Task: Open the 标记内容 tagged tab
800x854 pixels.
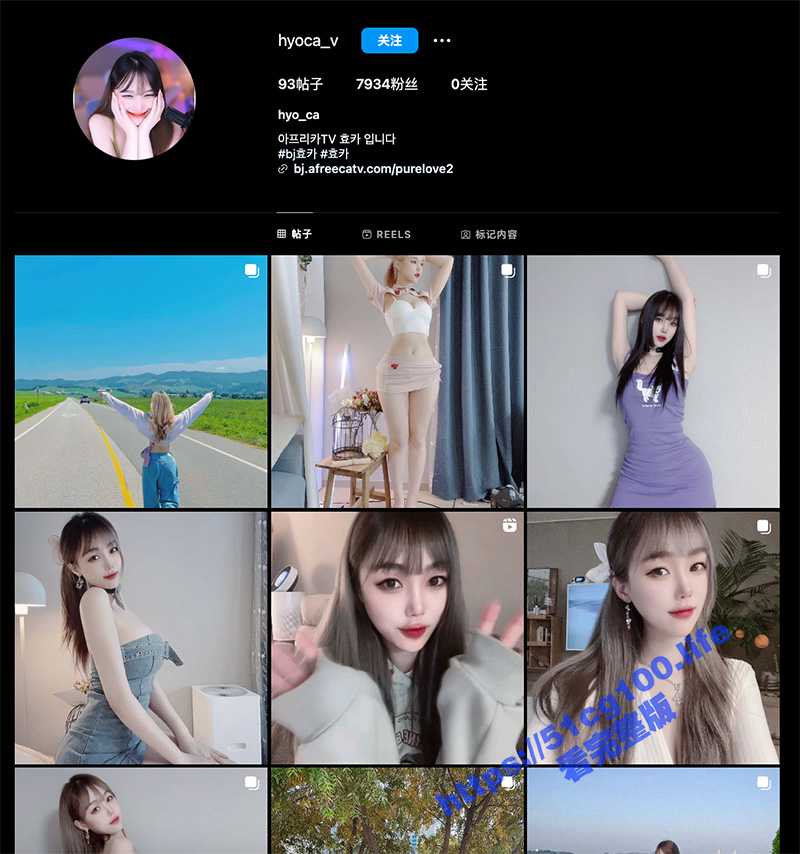Action: (495, 234)
